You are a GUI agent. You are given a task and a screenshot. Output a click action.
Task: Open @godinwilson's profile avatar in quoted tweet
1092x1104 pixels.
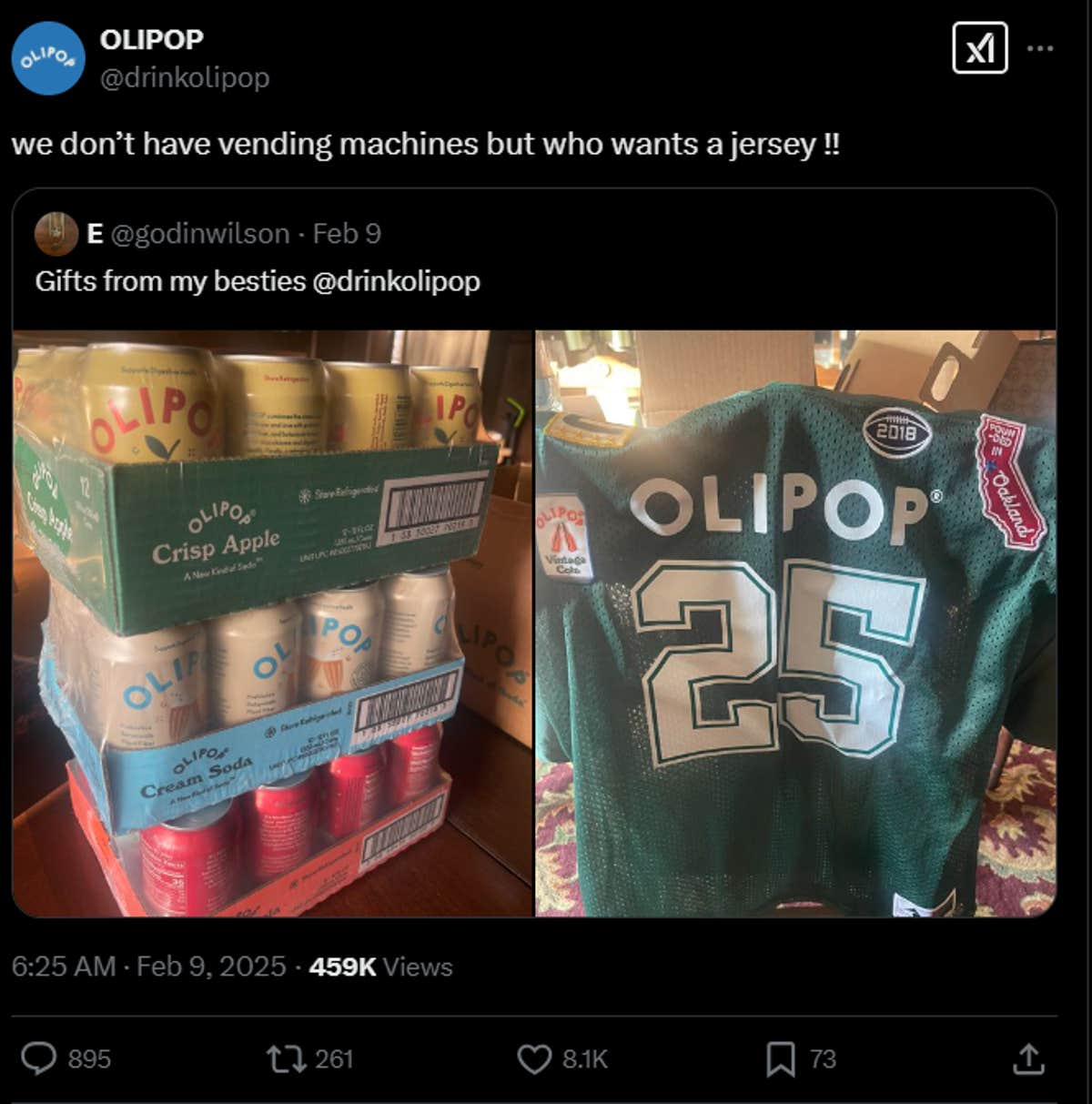(56, 233)
